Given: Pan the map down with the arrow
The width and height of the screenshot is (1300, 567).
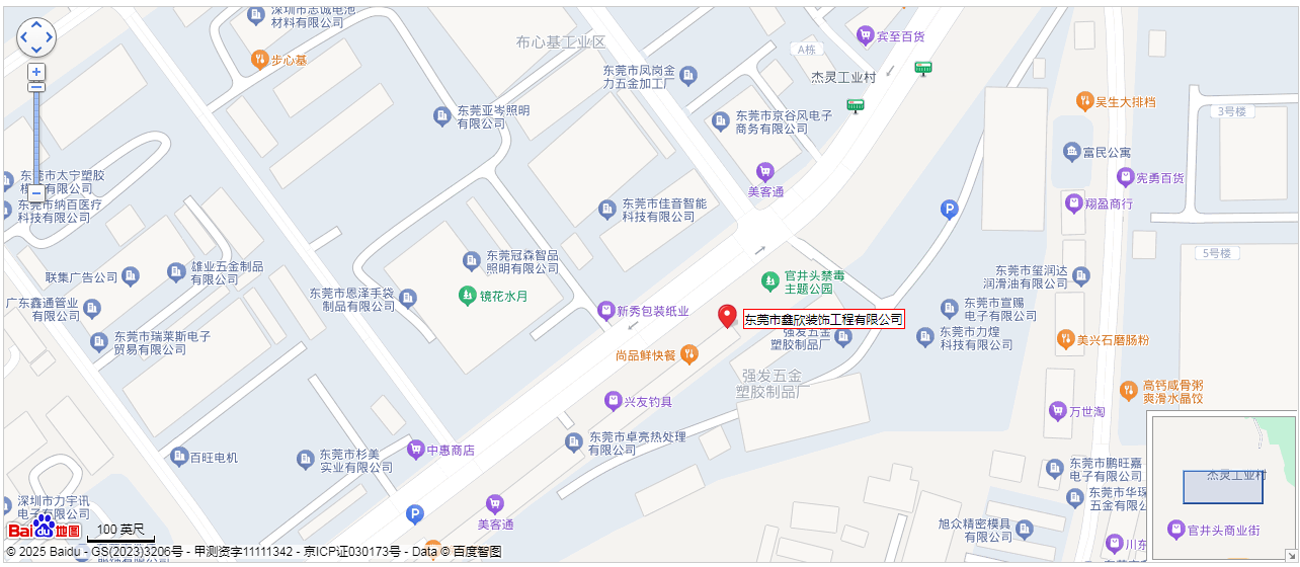Looking at the screenshot, I should 37,49.
